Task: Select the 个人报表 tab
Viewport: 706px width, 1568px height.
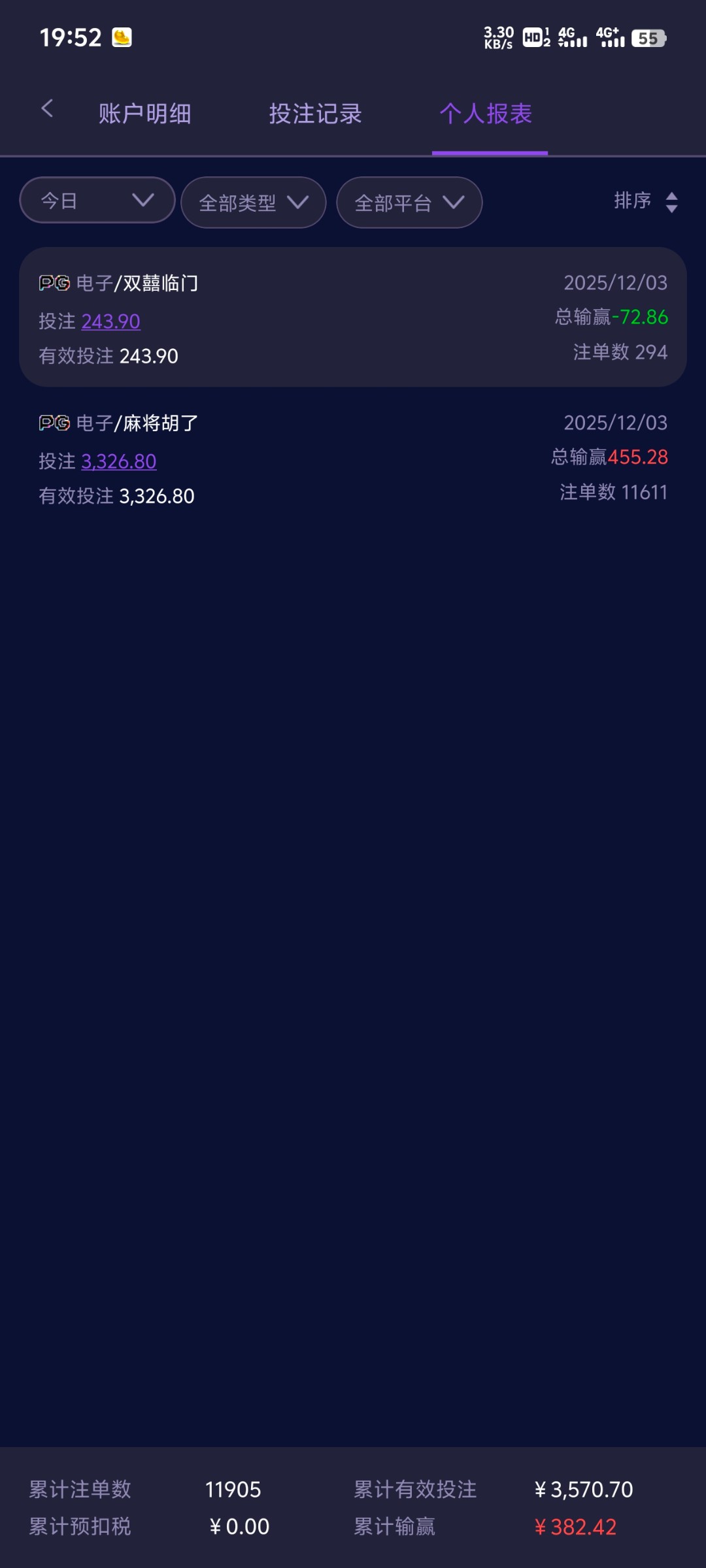Action: pyautogui.click(x=486, y=114)
